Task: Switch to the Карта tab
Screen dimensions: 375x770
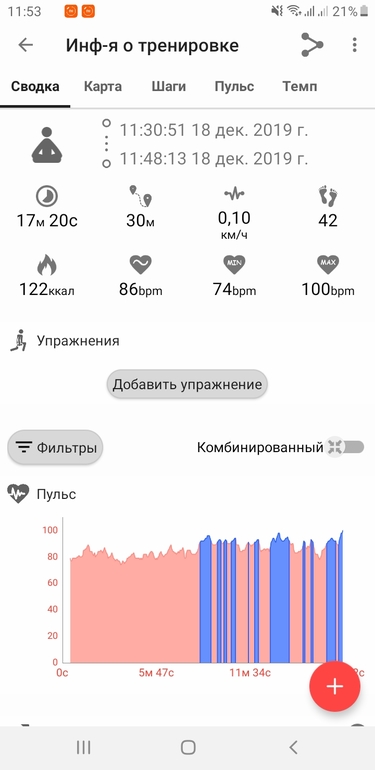Action: coord(103,87)
